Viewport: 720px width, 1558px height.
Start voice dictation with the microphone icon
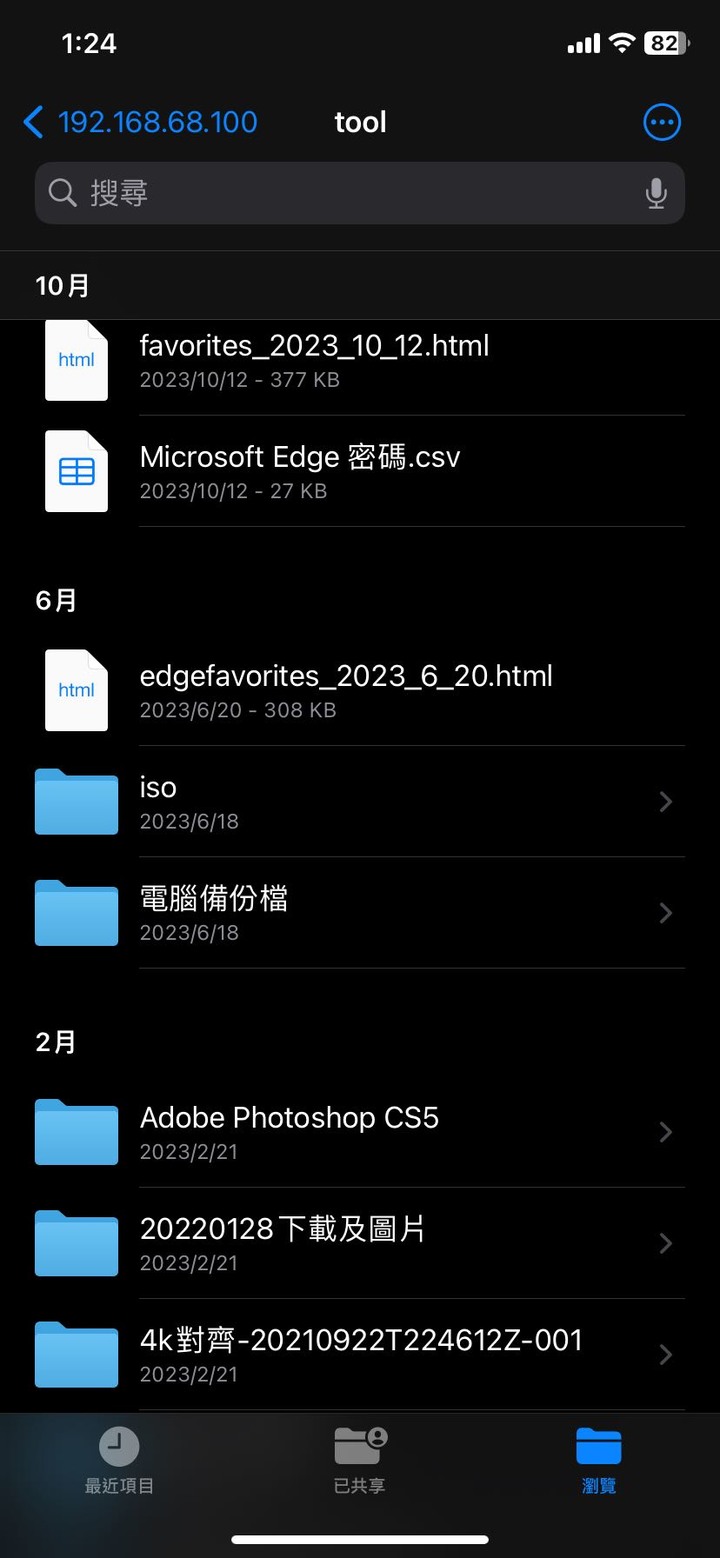coord(656,193)
